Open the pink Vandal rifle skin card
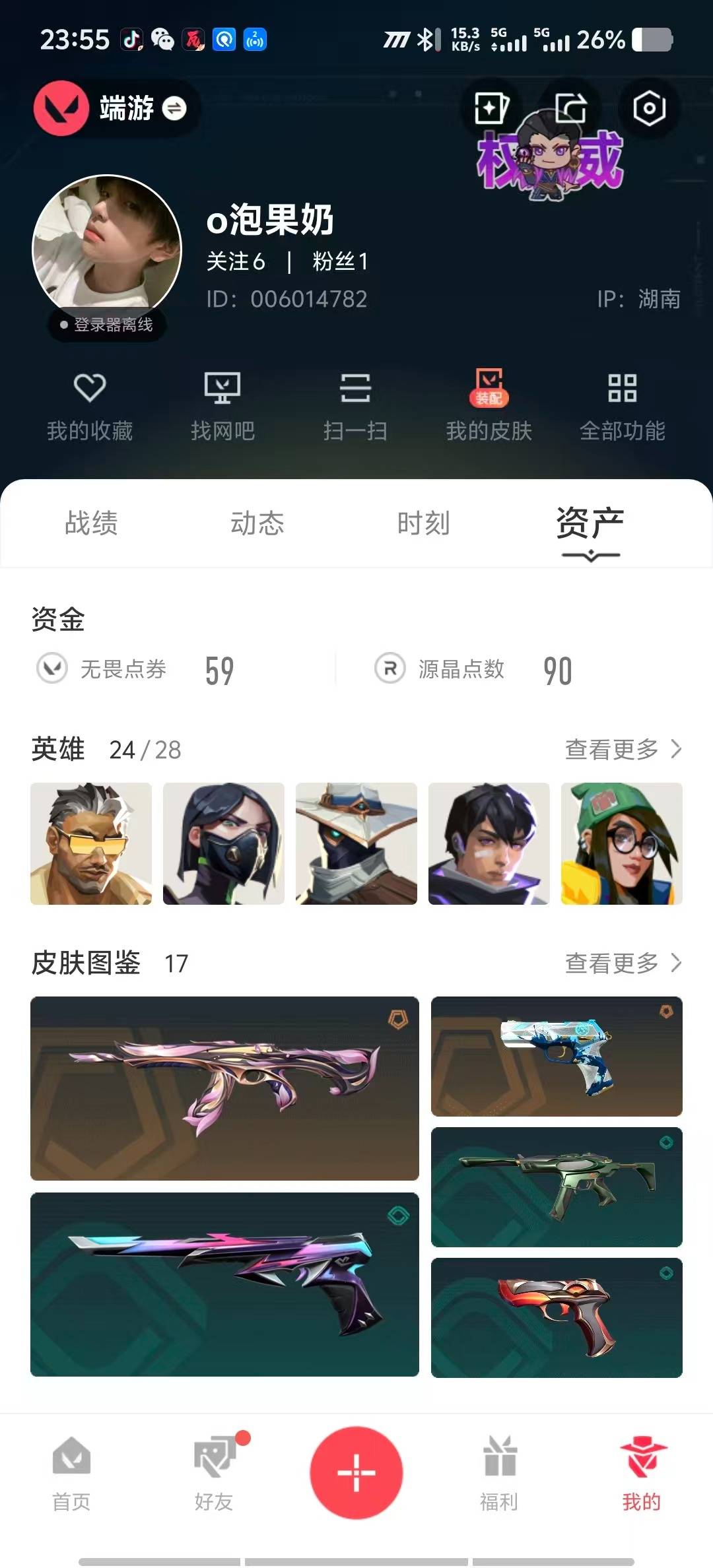Viewport: 713px width, 1568px height. click(224, 1088)
